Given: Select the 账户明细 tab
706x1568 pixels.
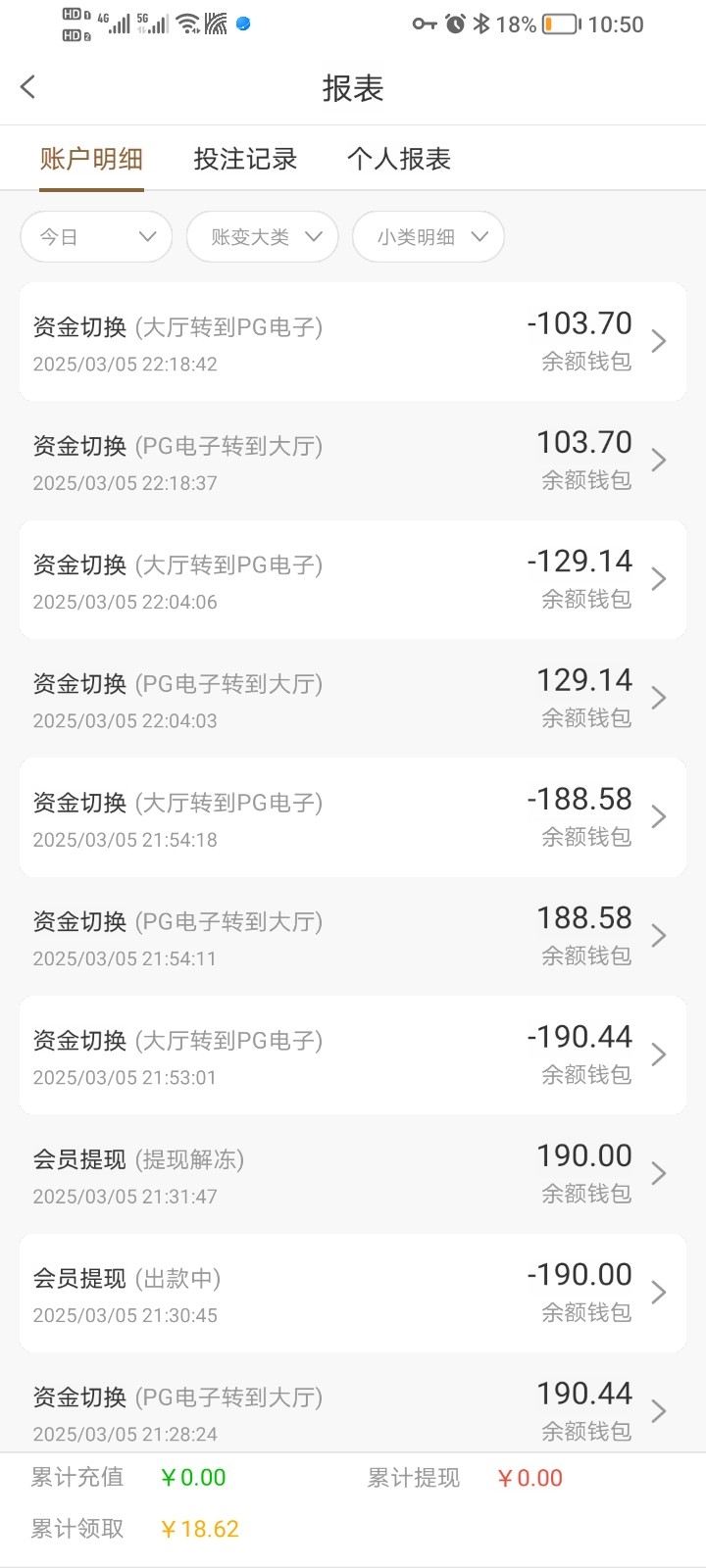Looking at the screenshot, I should 92,159.
